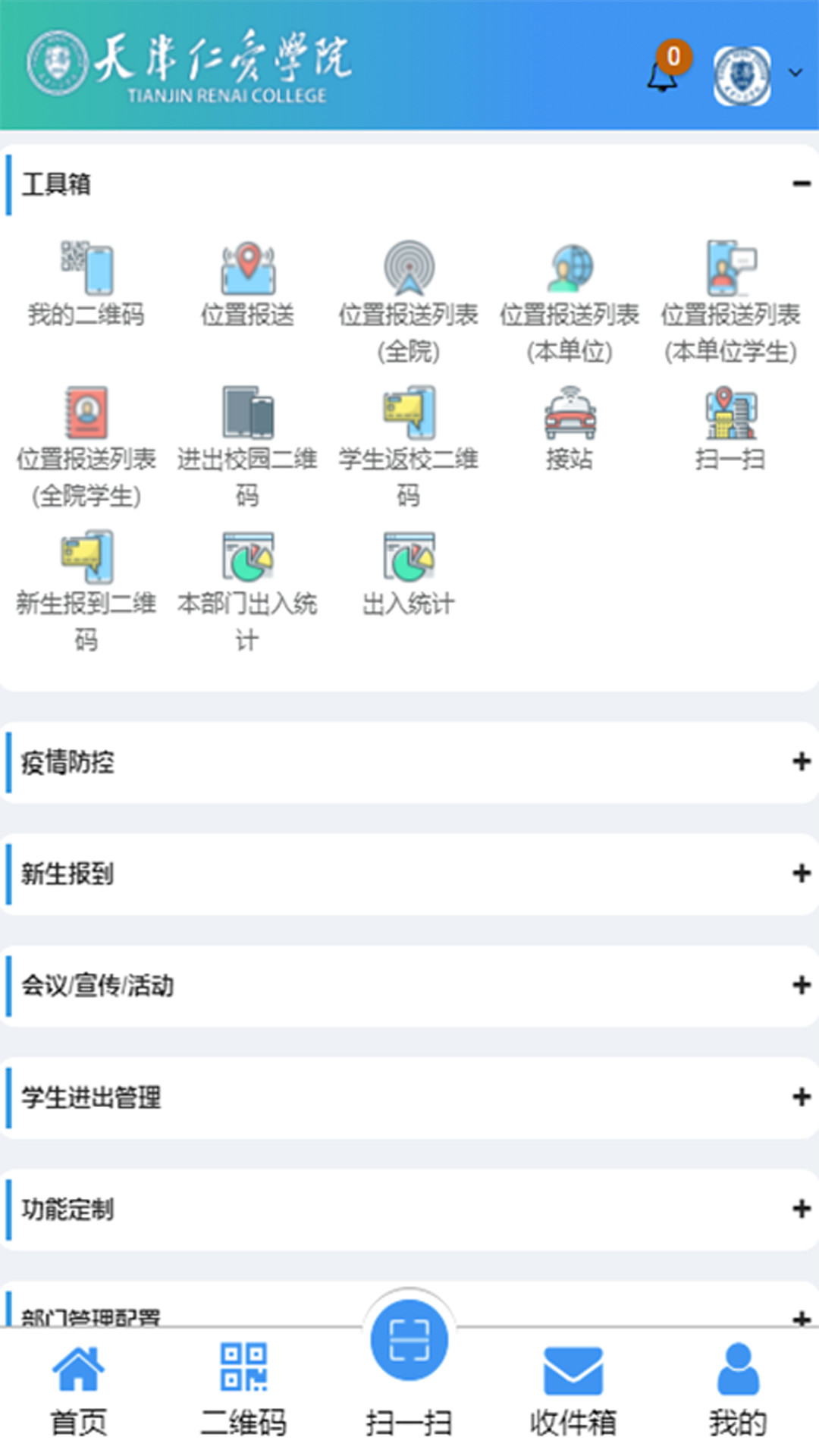This screenshot has width=819, height=1456.
Task: Expand the 新生报到 section
Action: pos(799,876)
